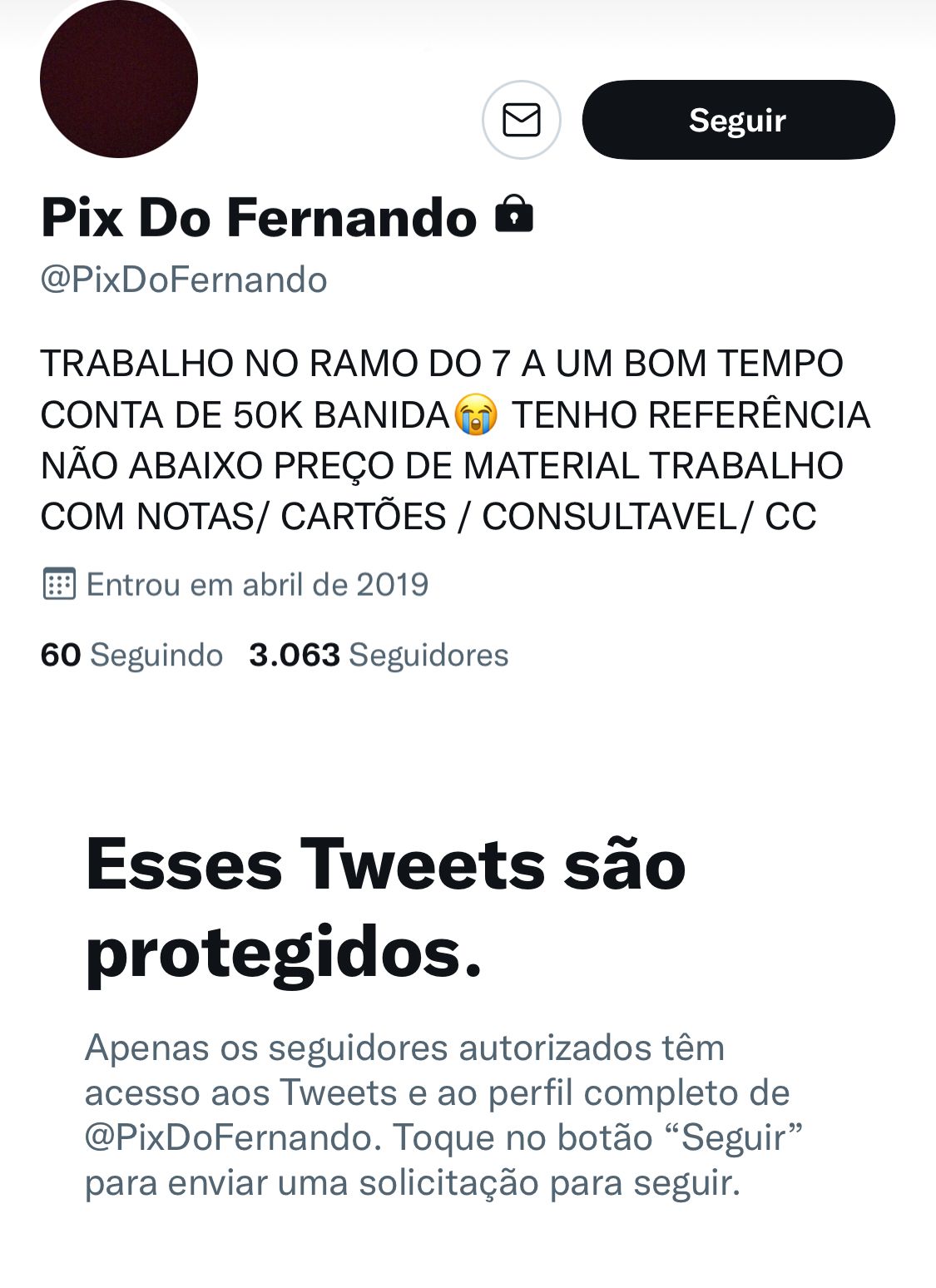936x1288 pixels.
Task: View the 60 Seguindo list
Action: [131, 655]
